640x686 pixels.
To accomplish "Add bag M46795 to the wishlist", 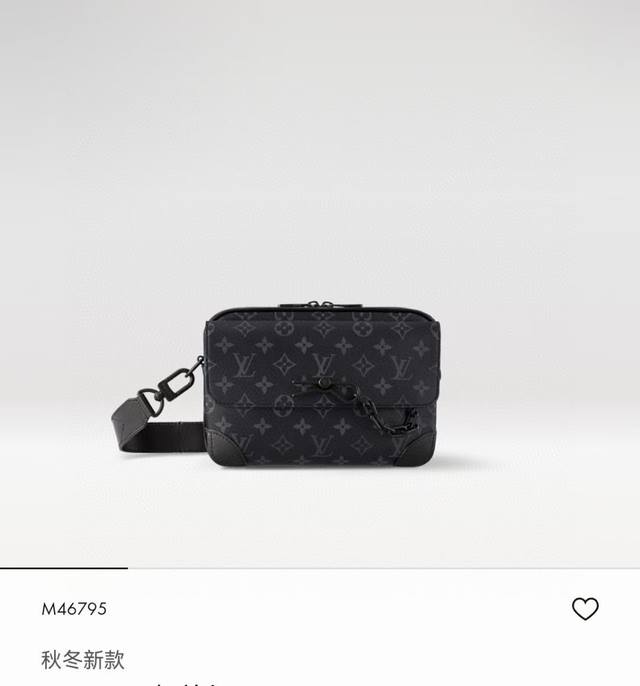I will [x=585, y=608].
